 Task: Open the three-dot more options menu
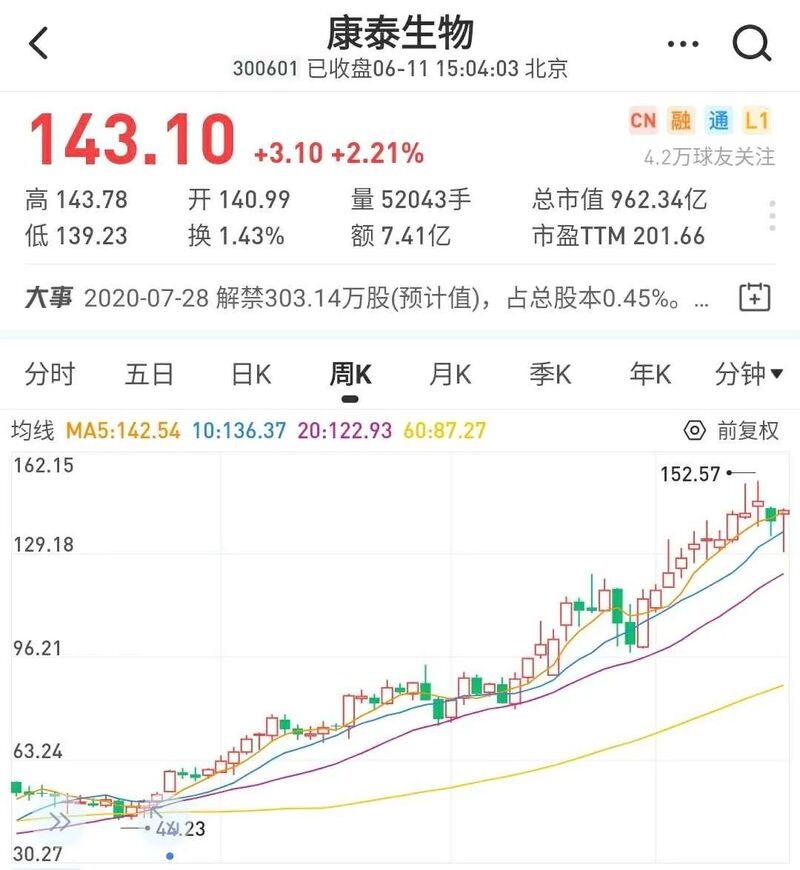coord(683,44)
